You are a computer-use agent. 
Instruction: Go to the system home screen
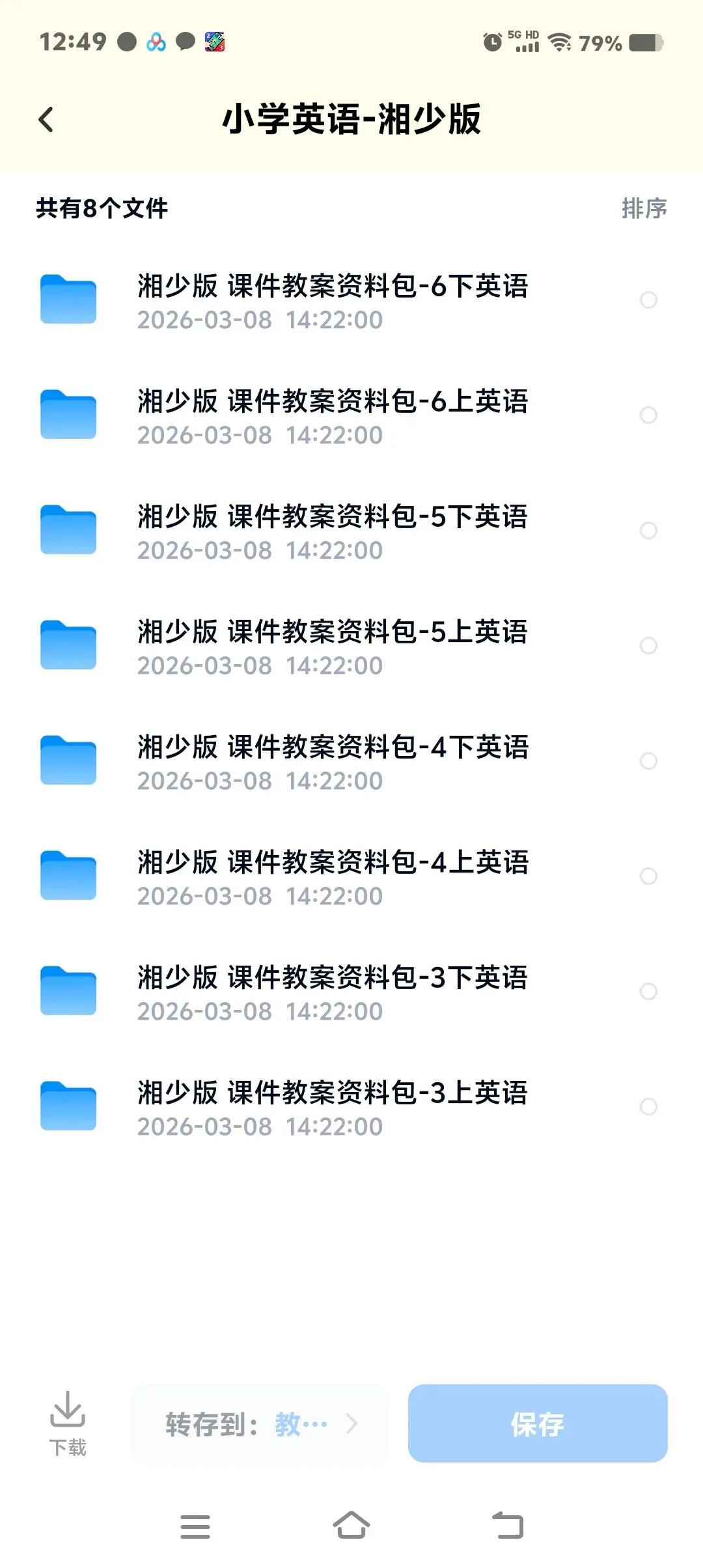[x=351, y=1526]
